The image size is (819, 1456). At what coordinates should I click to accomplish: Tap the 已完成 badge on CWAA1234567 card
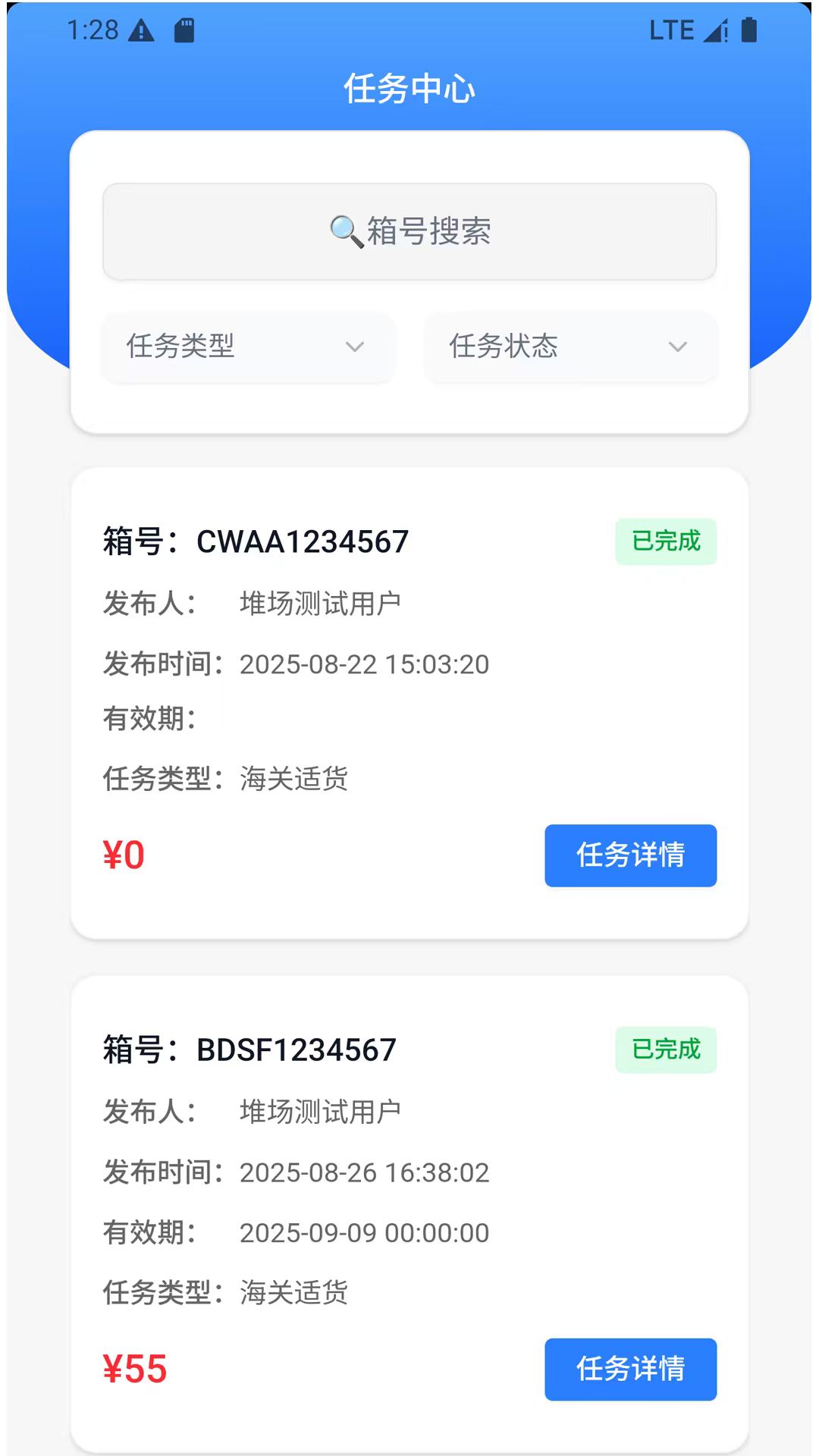point(665,541)
